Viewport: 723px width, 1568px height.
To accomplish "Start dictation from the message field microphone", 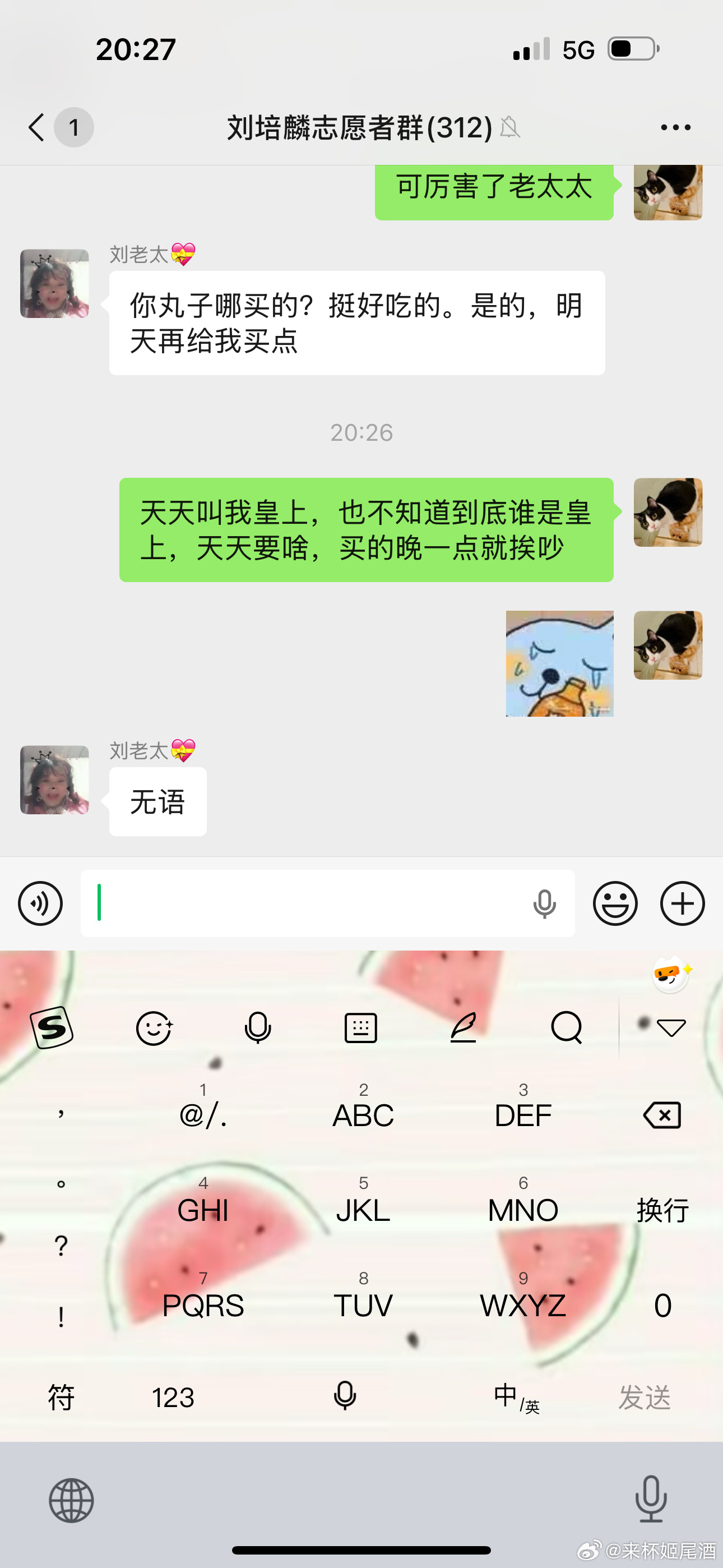I will (x=544, y=903).
